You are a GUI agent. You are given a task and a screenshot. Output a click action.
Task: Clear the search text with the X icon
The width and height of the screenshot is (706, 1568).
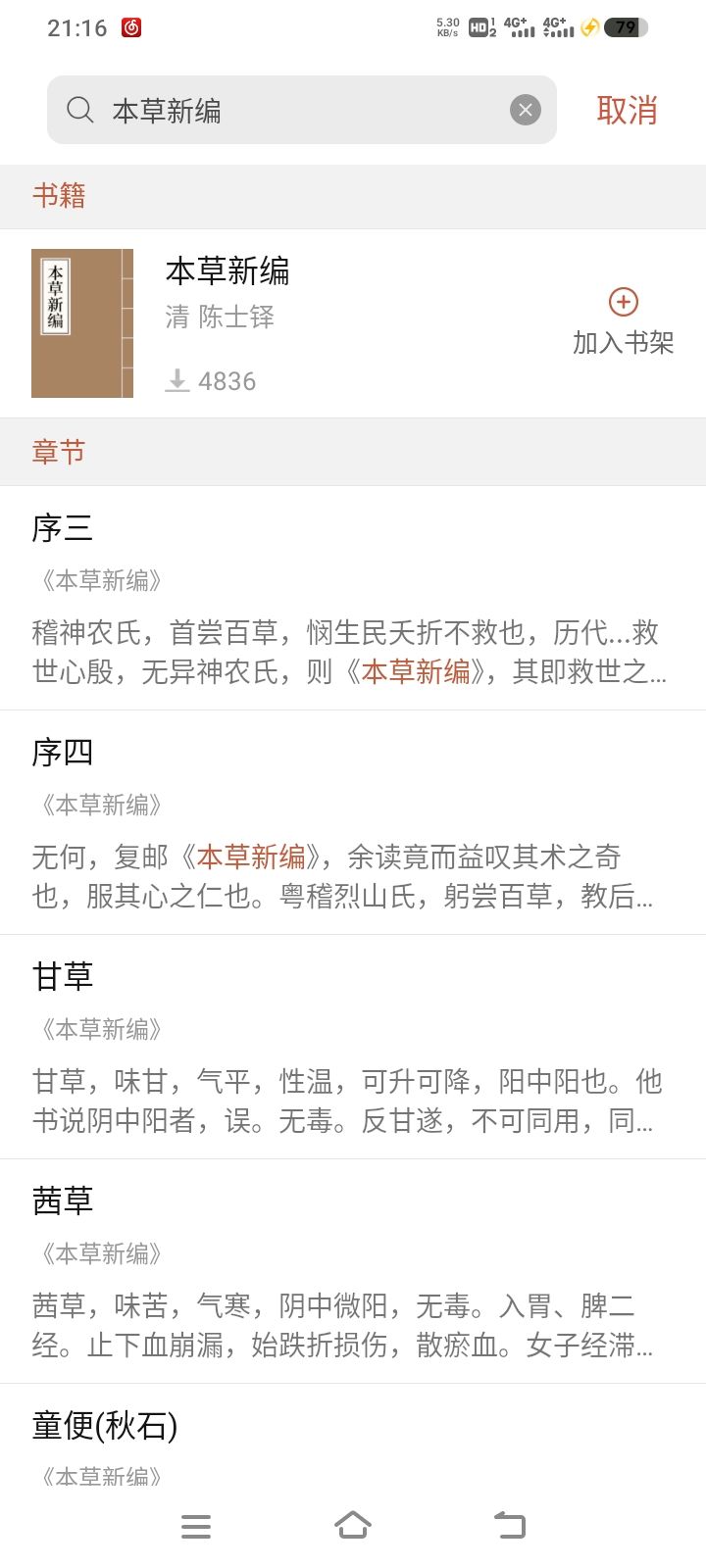(x=526, y=110)
